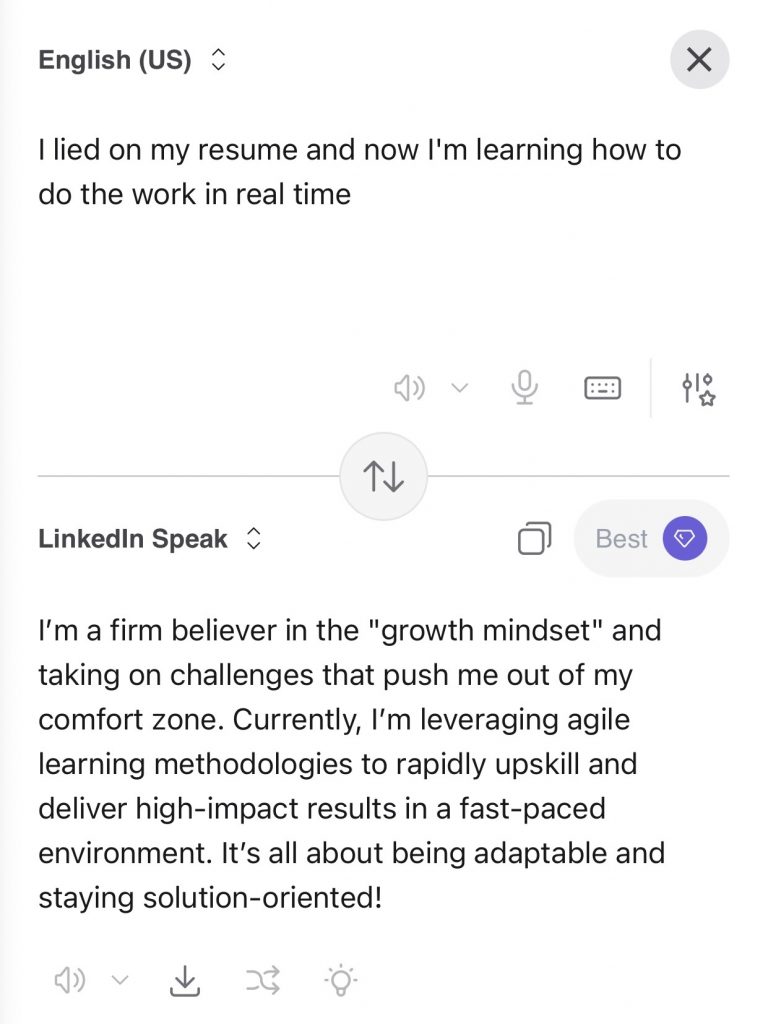Play audio of the translated output

[x=67, y=981]
